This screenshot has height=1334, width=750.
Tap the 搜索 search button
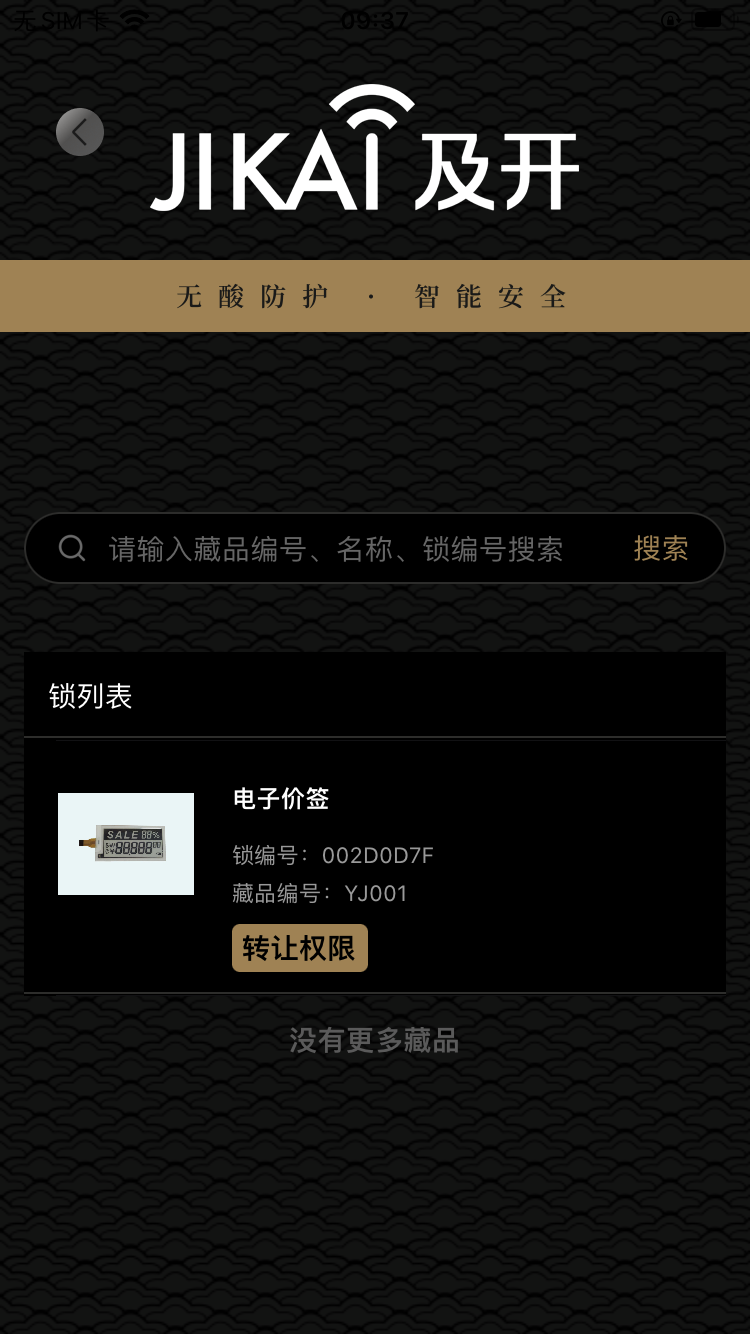(x=661, y=548)
